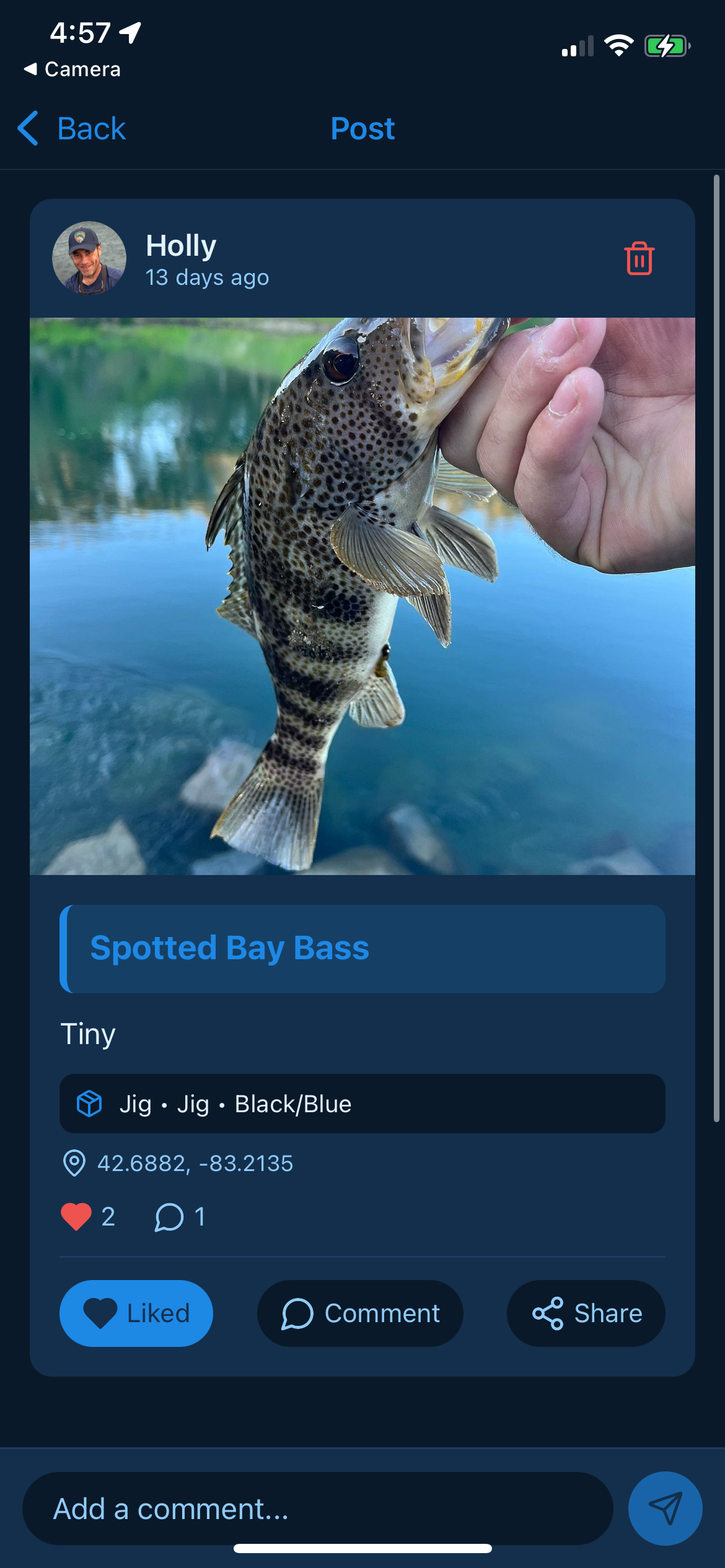
Task: Send comment using the paper plane icon
Action: pos(666,1509)
